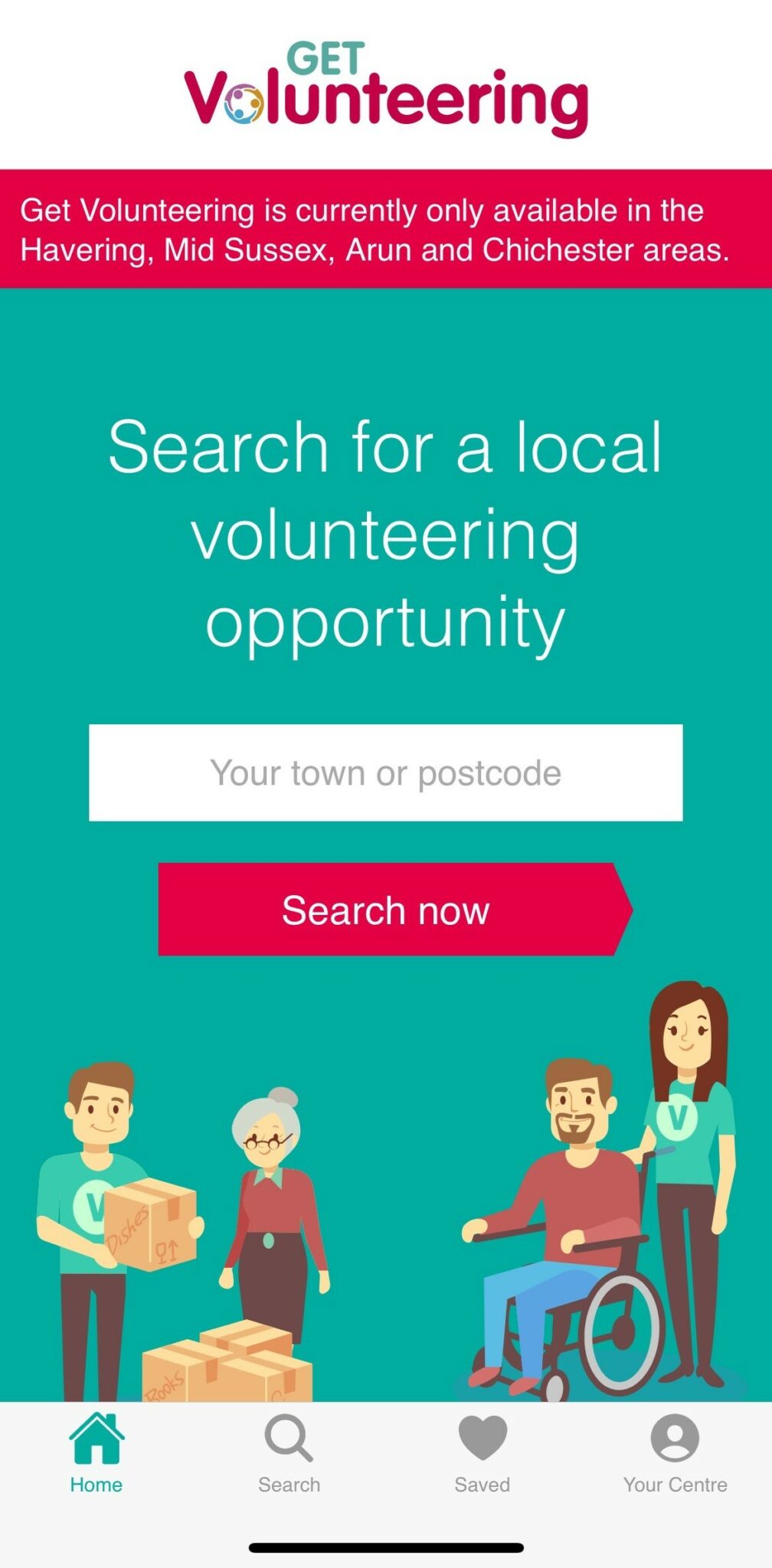Tap the red availability notice banner
This screenshot has height=1568, width=772.
point(386,227)
